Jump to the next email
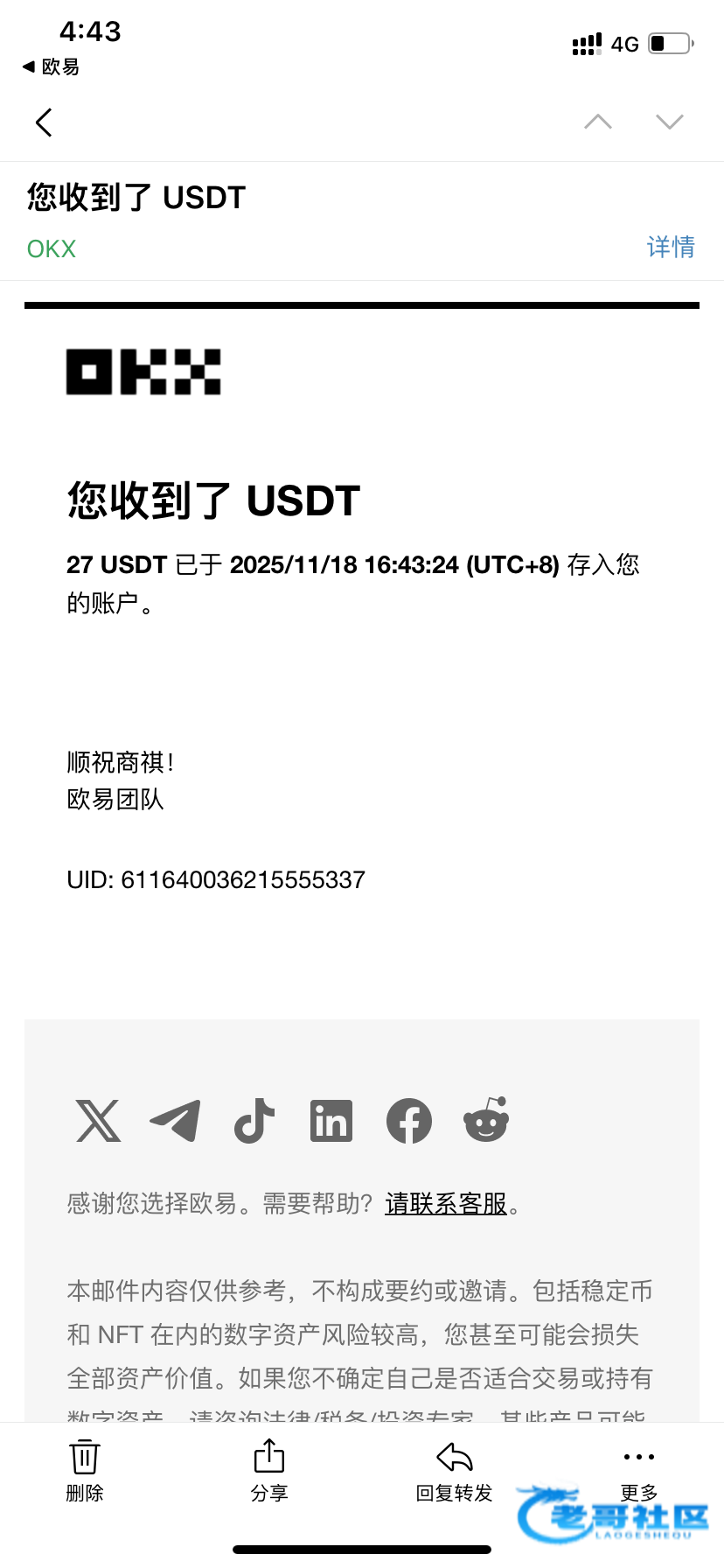 (670, 122)
